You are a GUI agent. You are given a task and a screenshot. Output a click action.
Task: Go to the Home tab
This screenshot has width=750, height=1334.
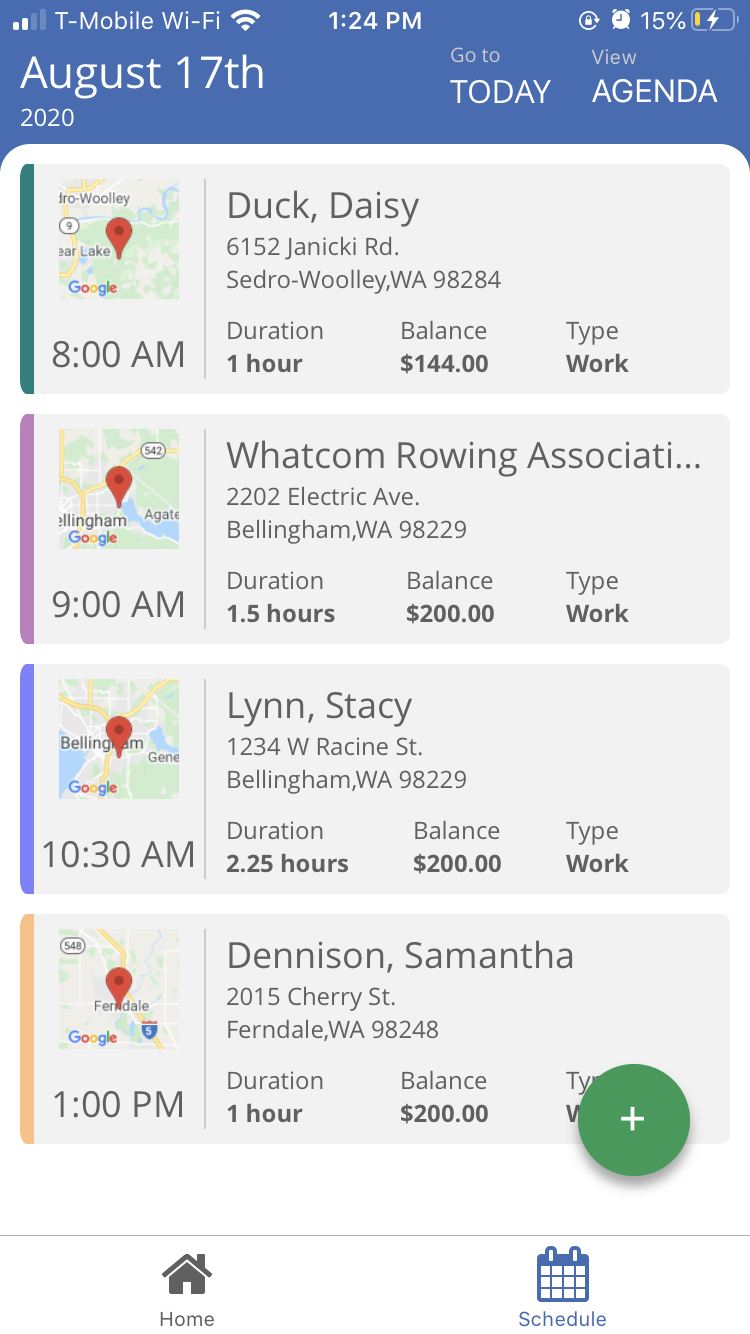point(187,1288)
